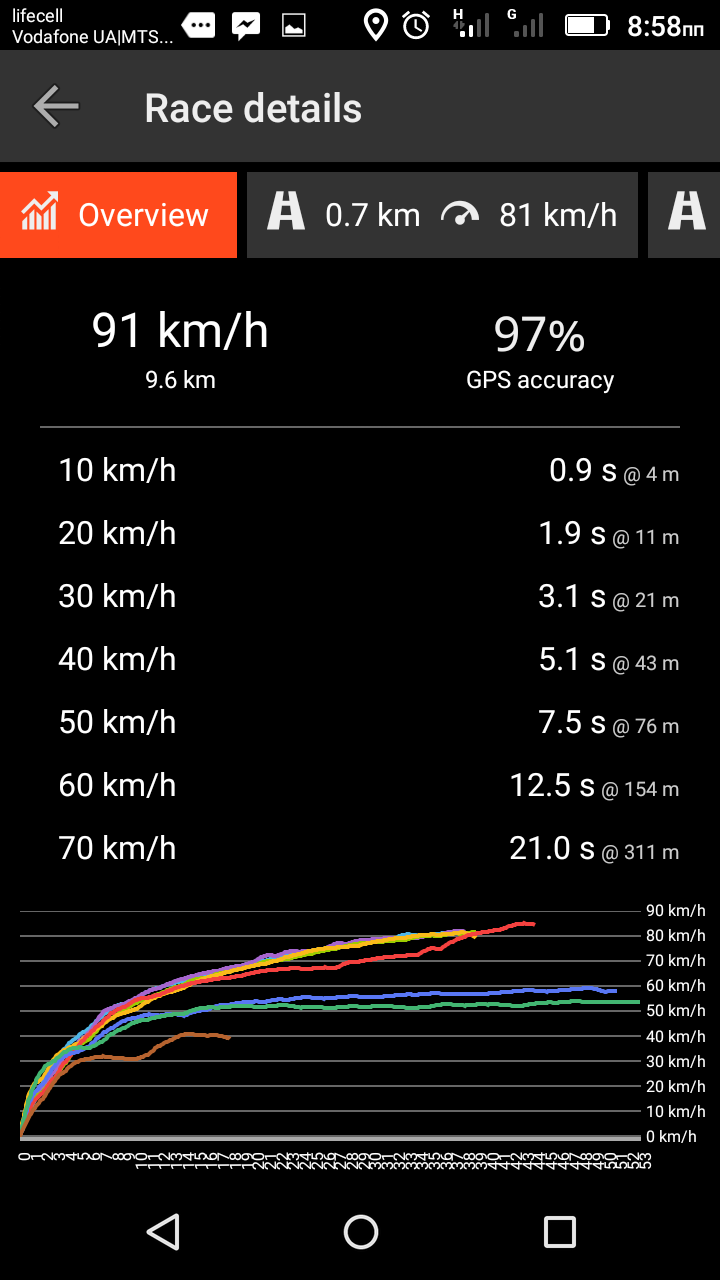The height and width of the screenshot is (1280, 720).
Task: Select the Overview tab
Action: click(x=119, y=215)
